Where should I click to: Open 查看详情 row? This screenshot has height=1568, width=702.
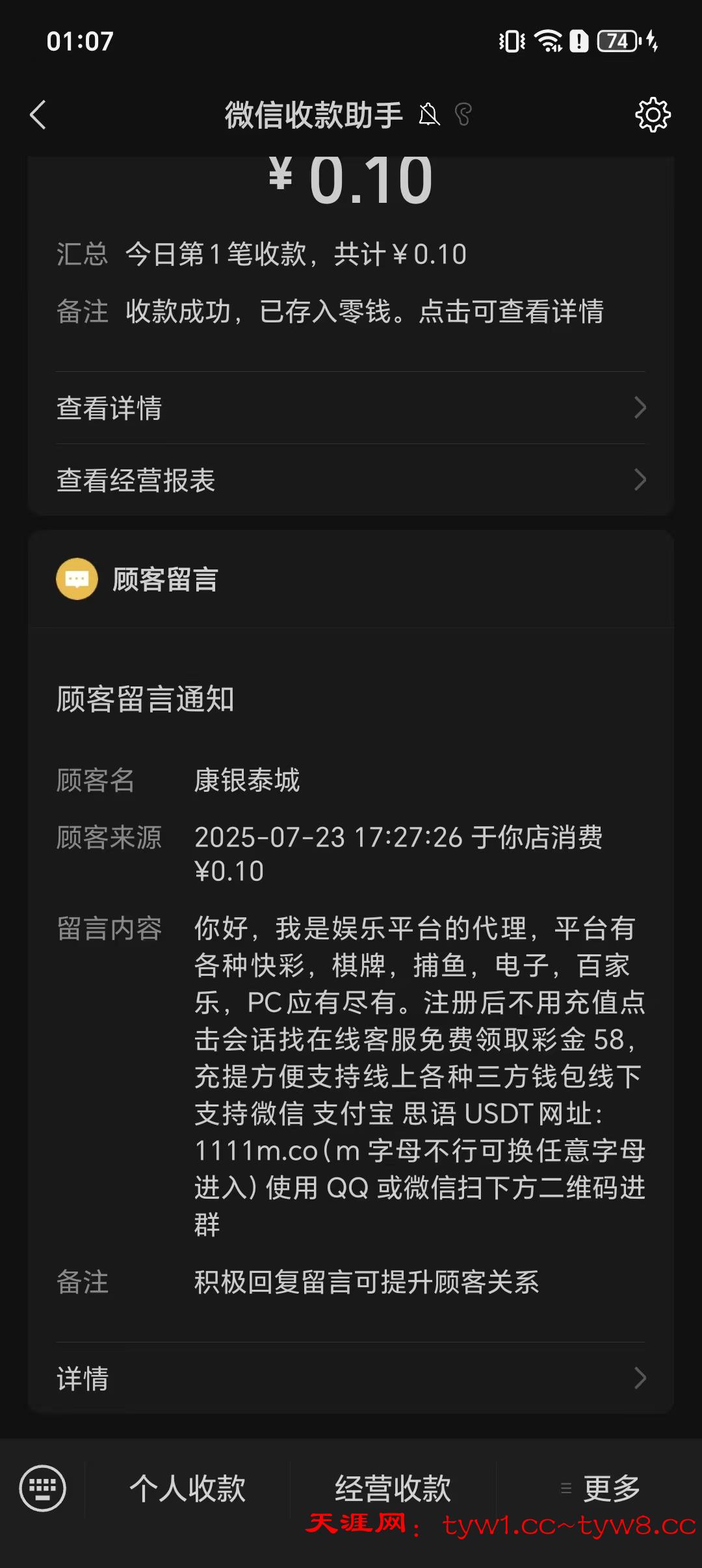(350, 408)
